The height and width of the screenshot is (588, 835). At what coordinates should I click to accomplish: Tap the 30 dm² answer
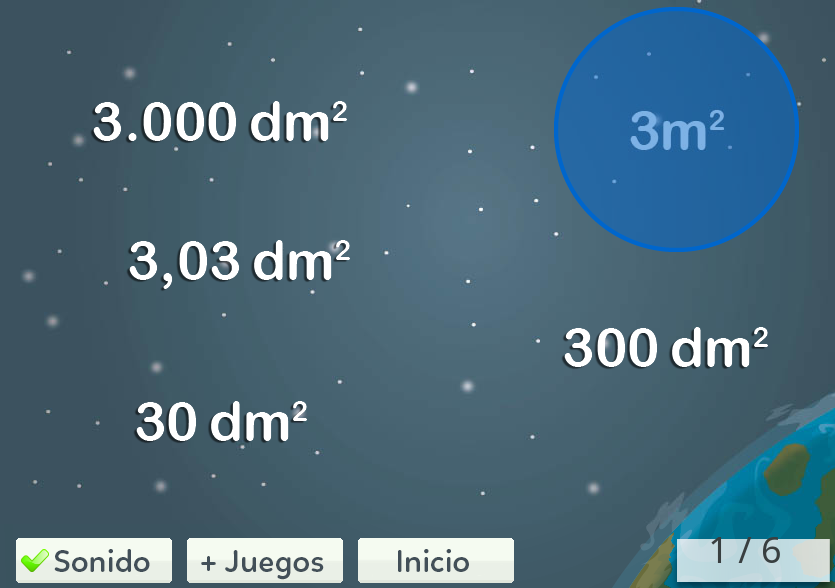221,423
